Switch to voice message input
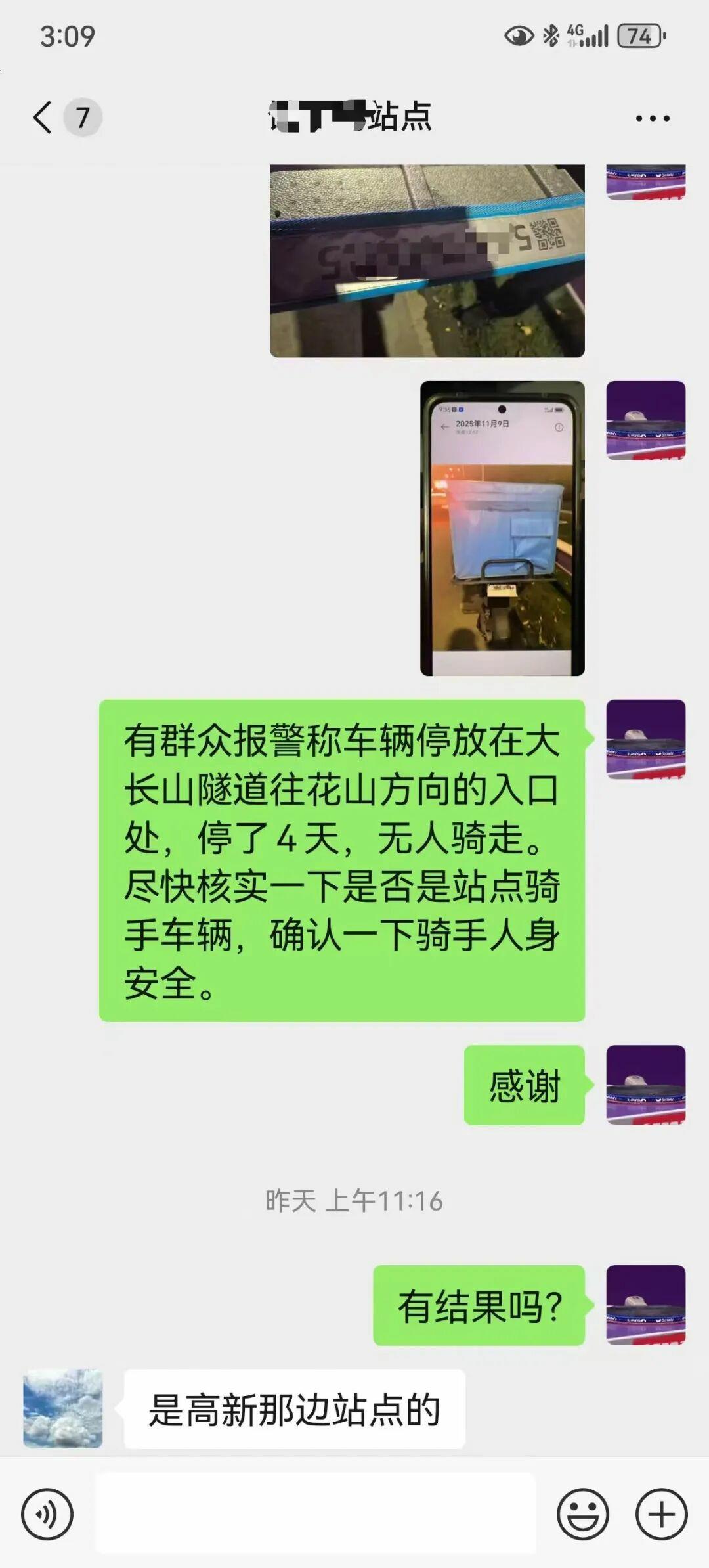 tap(47, 1514)
